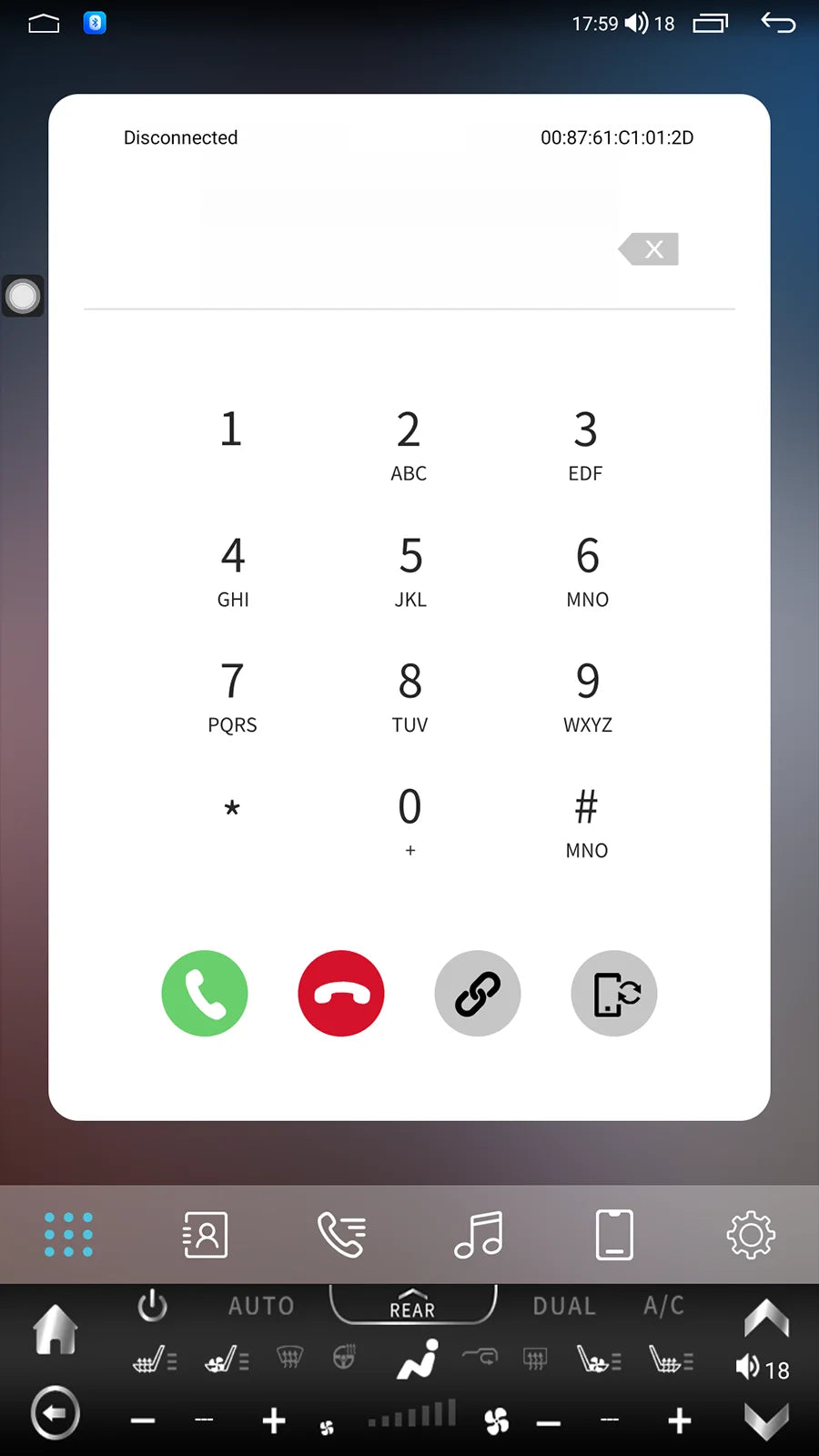The image size is (819, 1456).
Task: Delete the last dialed digit
Action: pyautogui.click(x=650, y=249)
